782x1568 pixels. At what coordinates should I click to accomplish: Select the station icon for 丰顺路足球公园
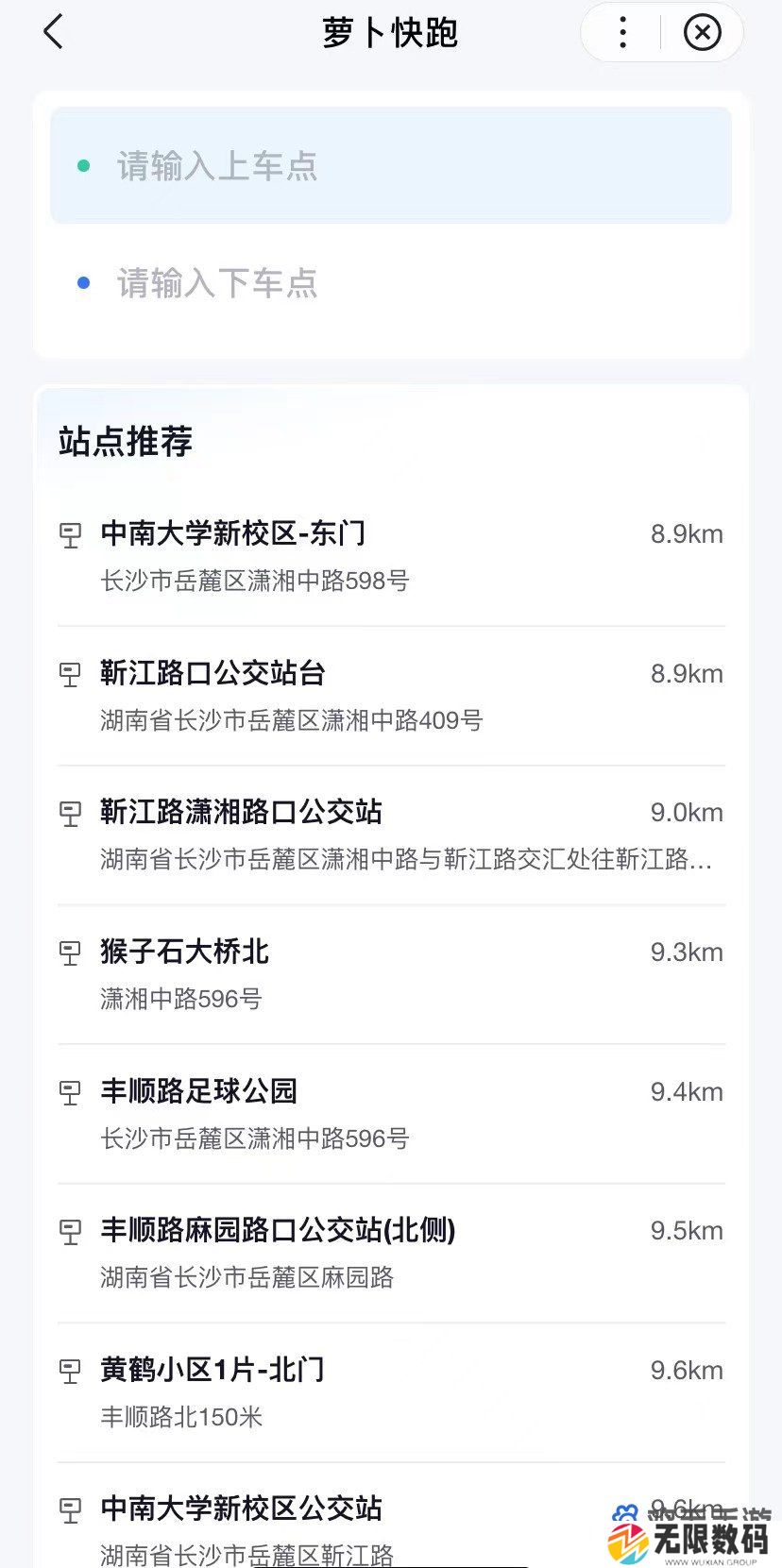(x=70, y=1092)
